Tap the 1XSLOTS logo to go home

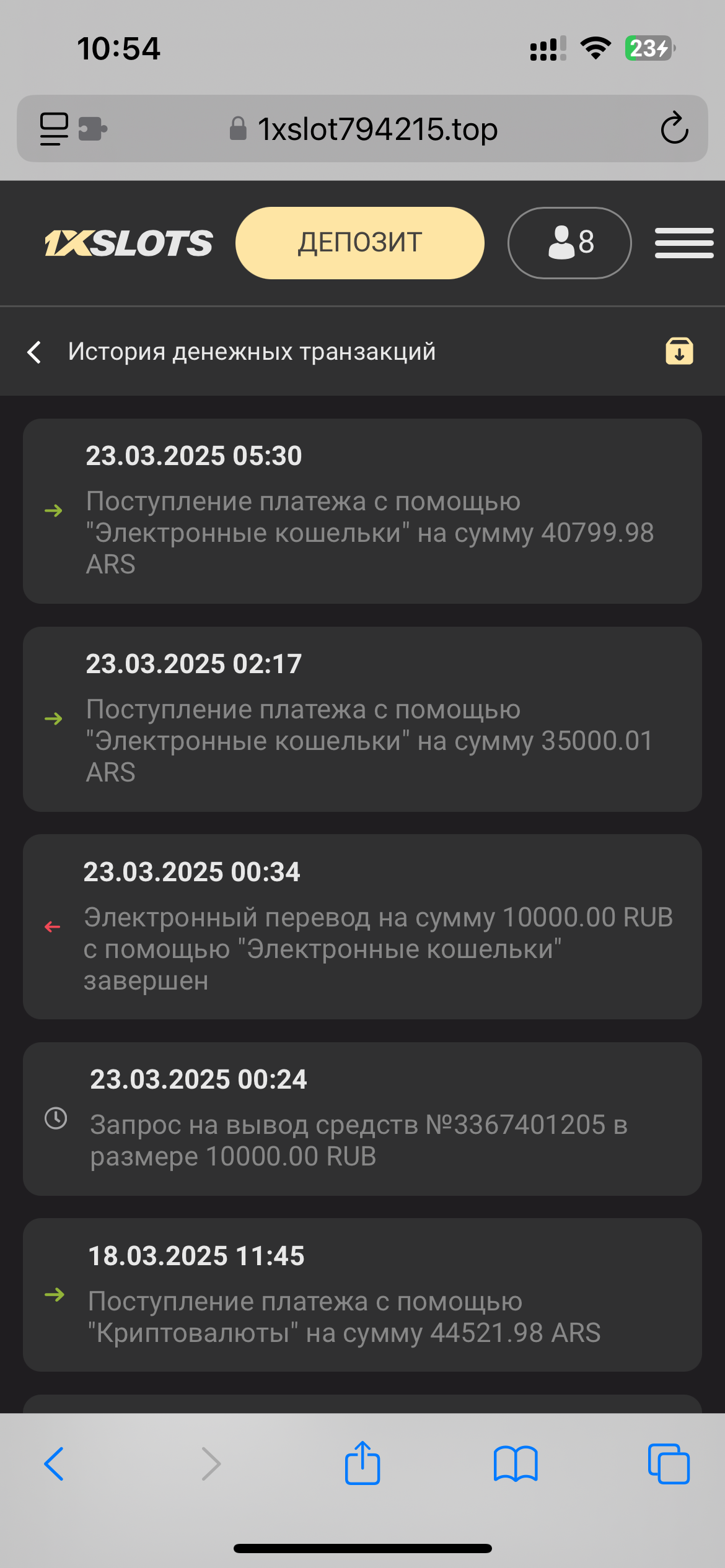(129, 243)
